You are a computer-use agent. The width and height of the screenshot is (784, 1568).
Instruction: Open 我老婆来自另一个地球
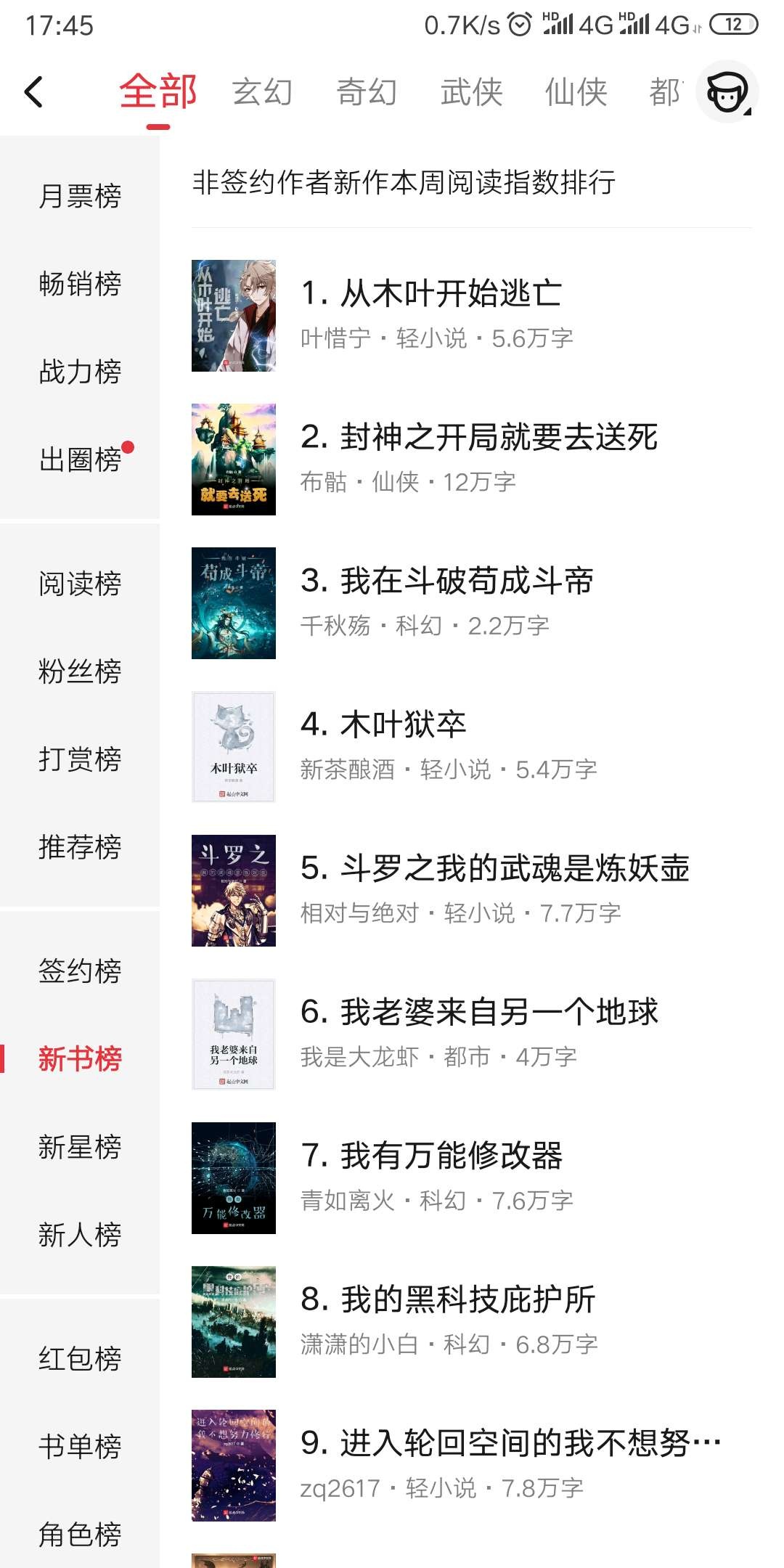(x=479, y=1013)
